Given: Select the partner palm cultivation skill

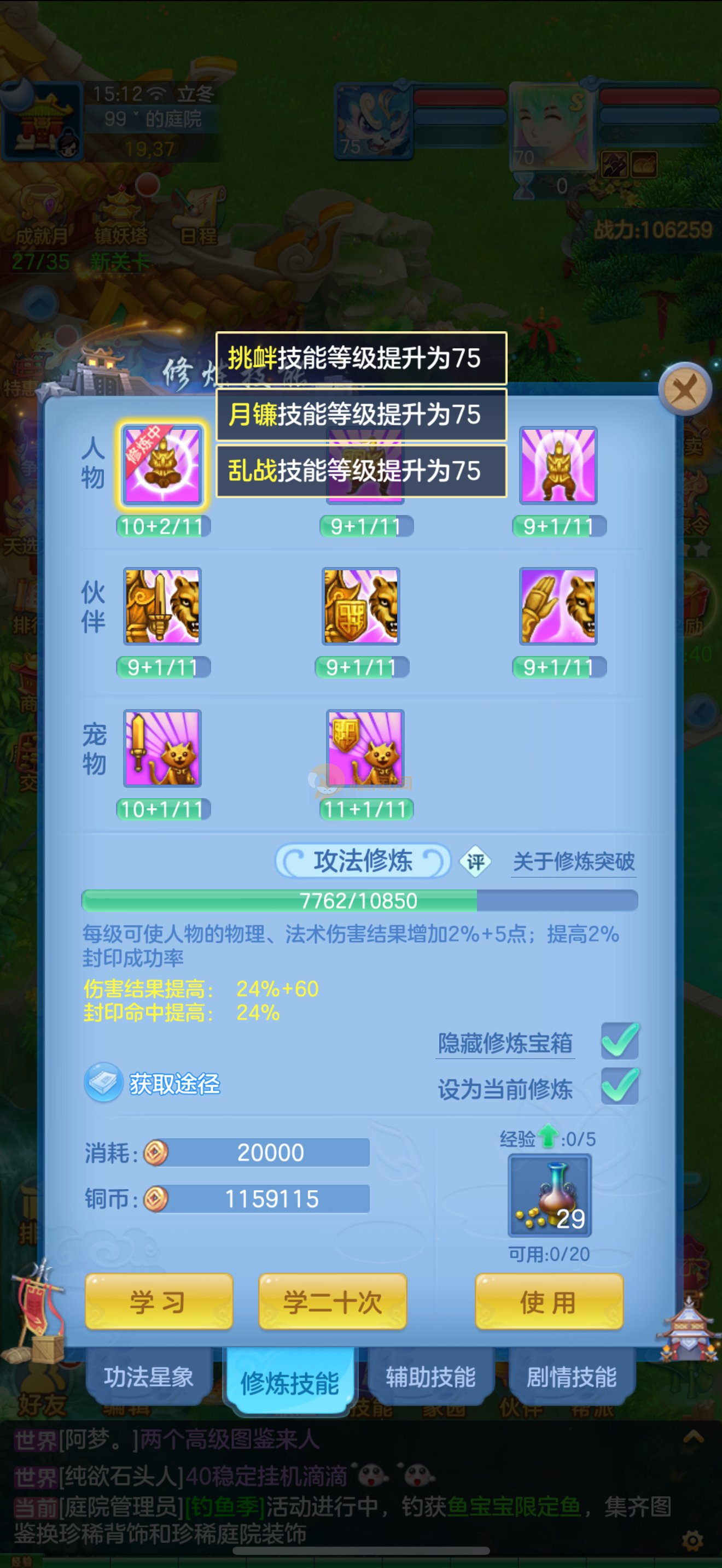Looking at the screenshot, I should coord(558,606).
